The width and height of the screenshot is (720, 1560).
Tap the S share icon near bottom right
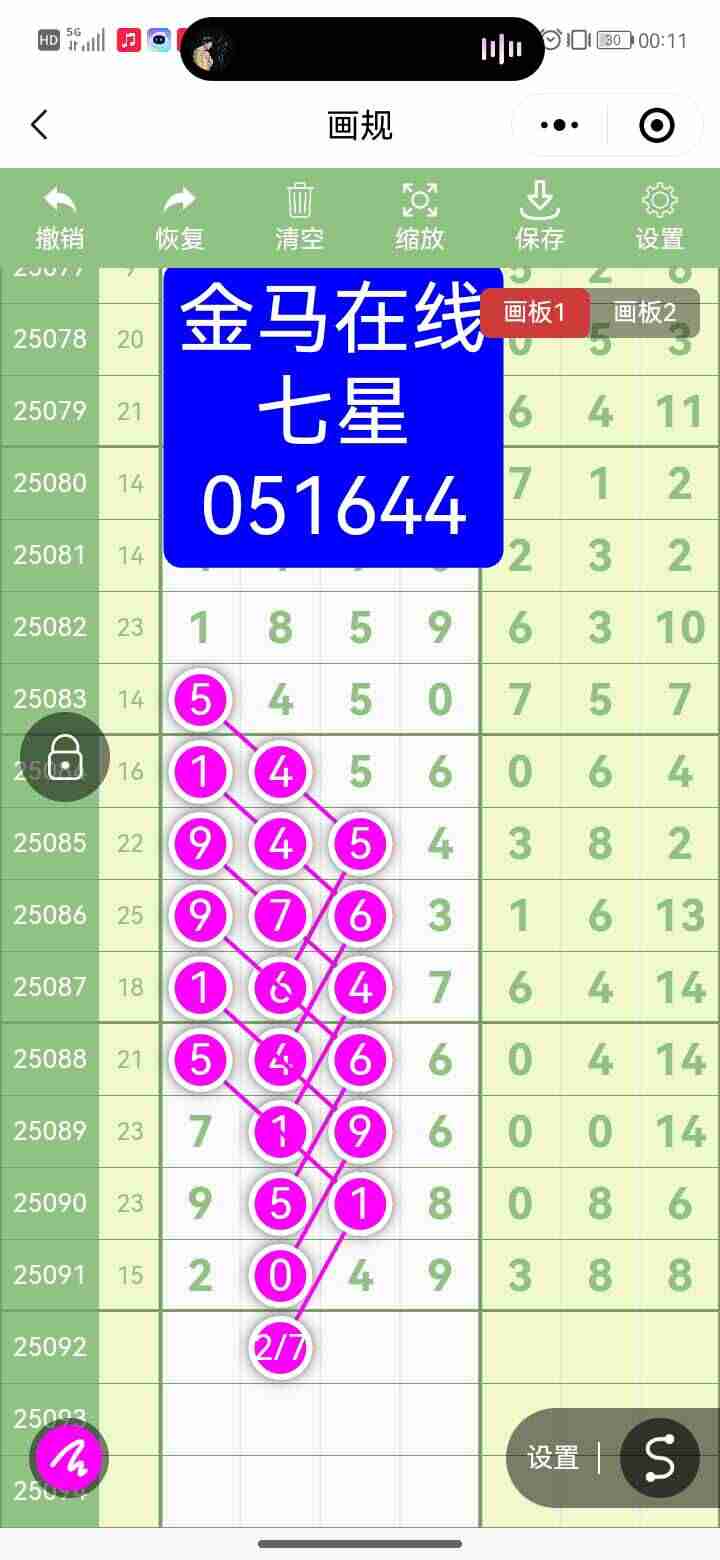(x=658, y=1458)
